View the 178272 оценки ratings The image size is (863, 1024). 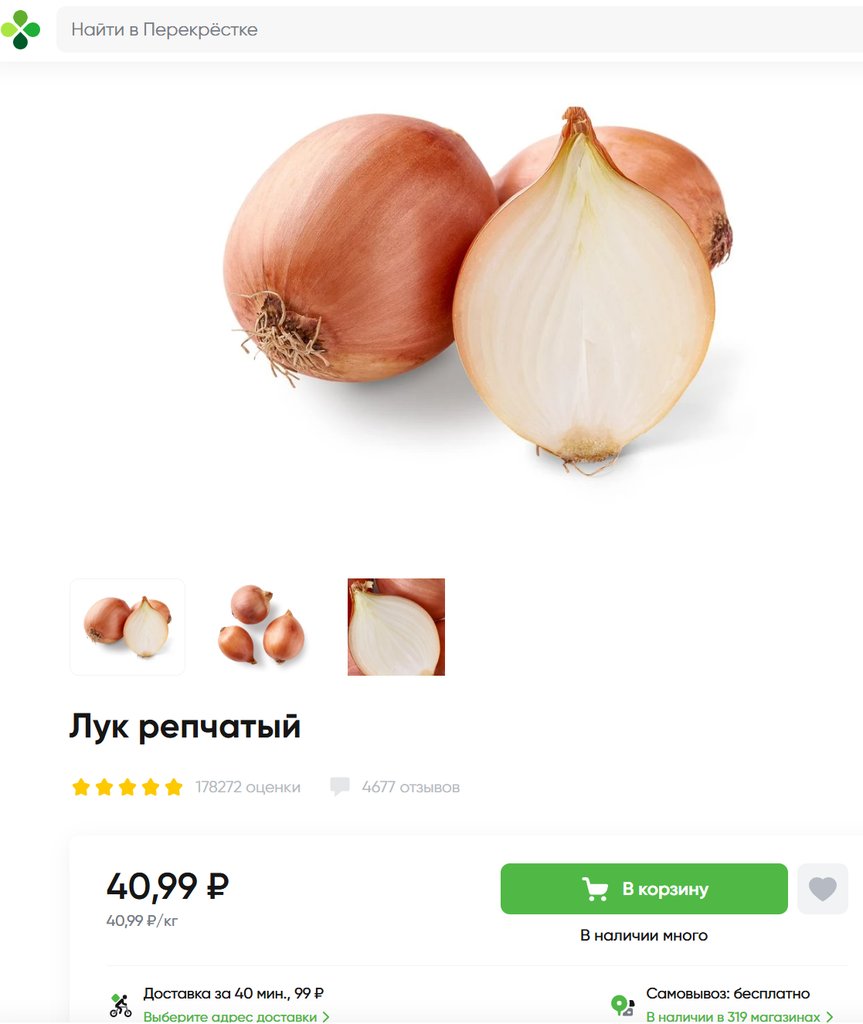click(248, 787)
